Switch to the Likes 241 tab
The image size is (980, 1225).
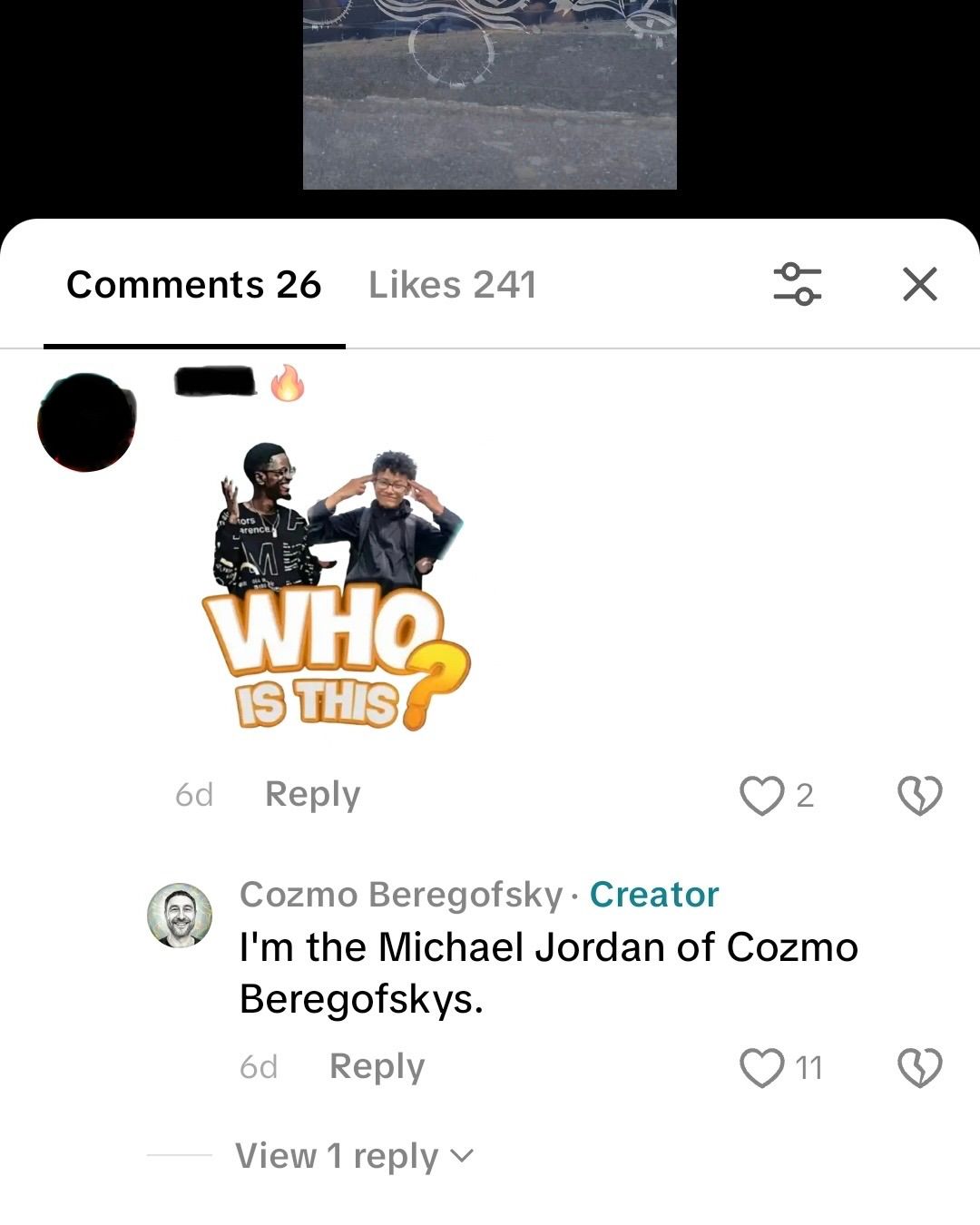452,285
